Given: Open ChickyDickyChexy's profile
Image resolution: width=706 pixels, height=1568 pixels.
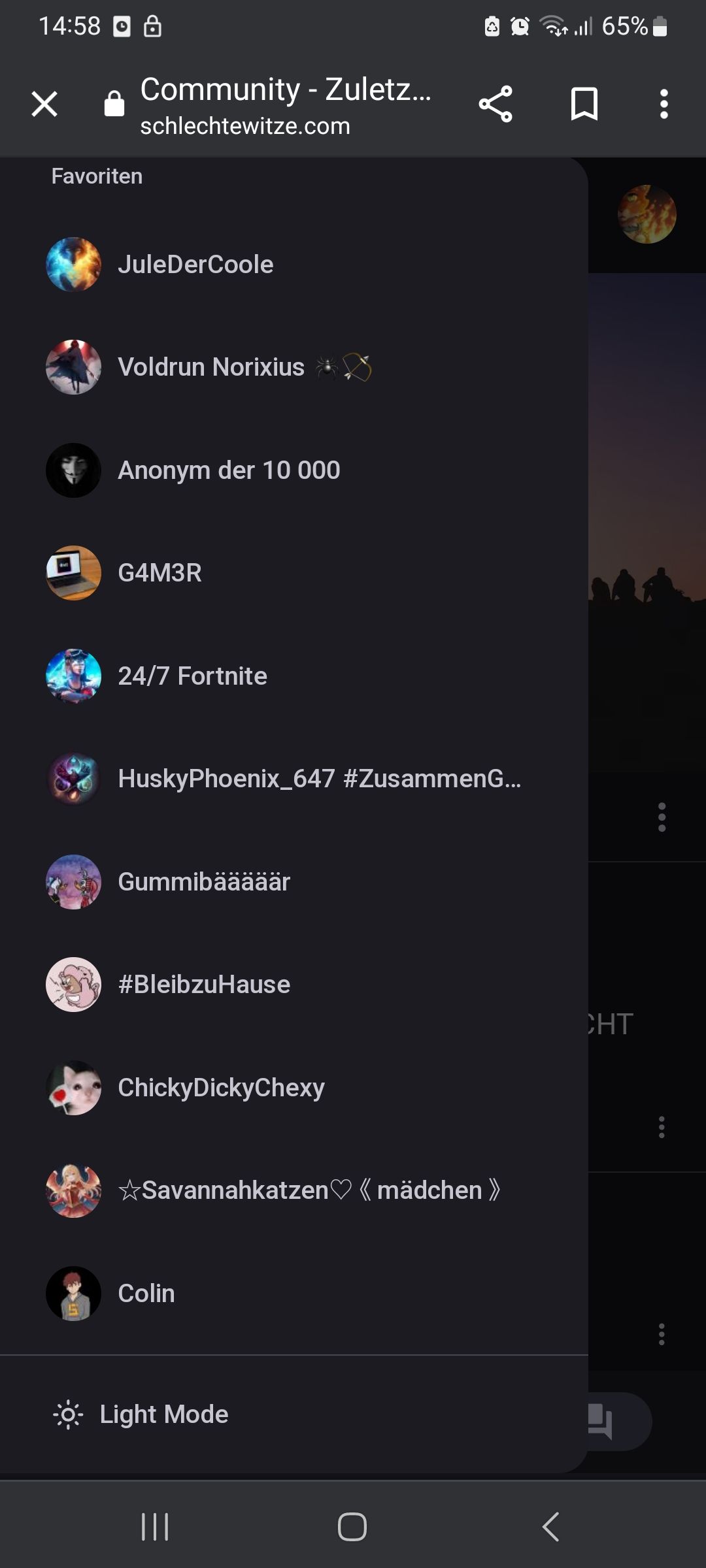Looking at the screenshot, I should [x=221, y=1088].
